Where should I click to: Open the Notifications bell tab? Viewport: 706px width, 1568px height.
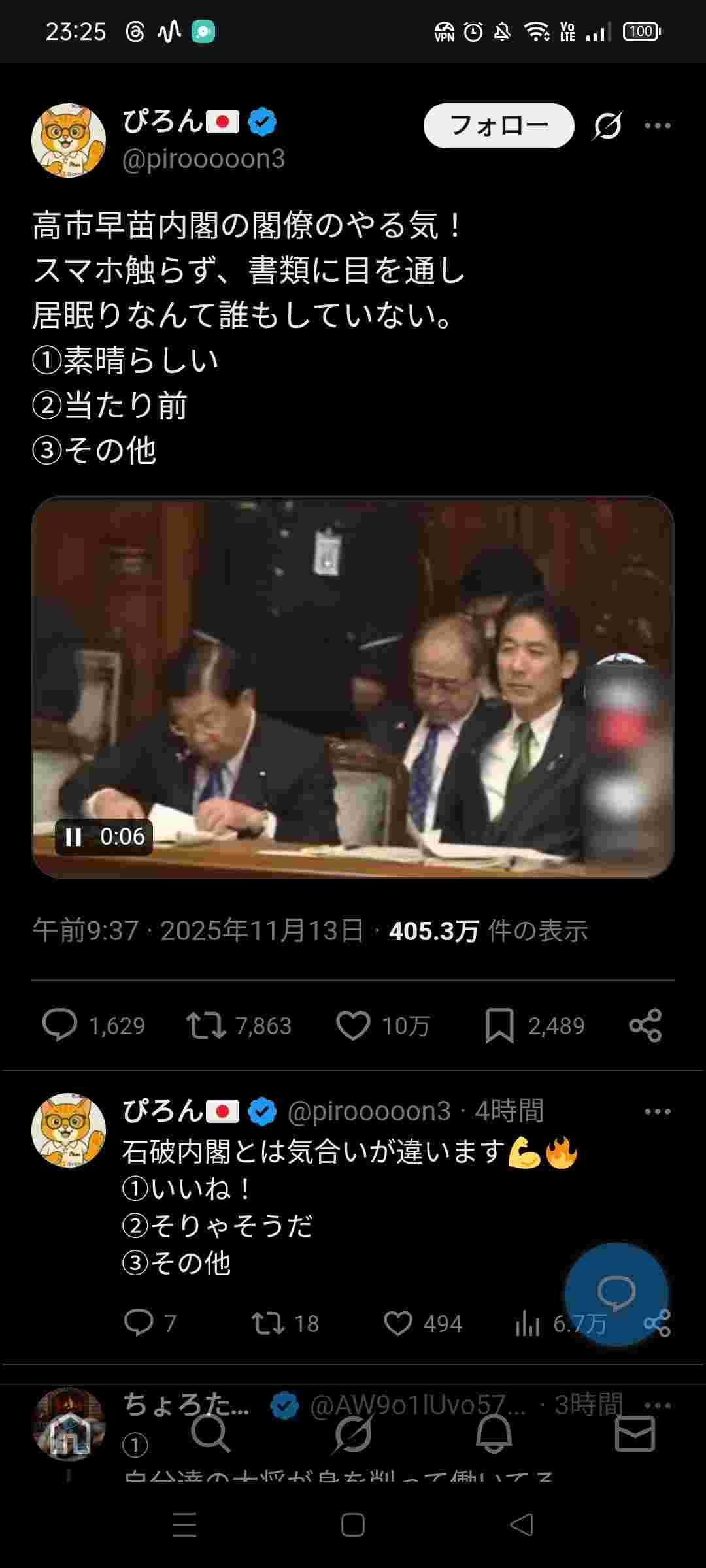494,1434
